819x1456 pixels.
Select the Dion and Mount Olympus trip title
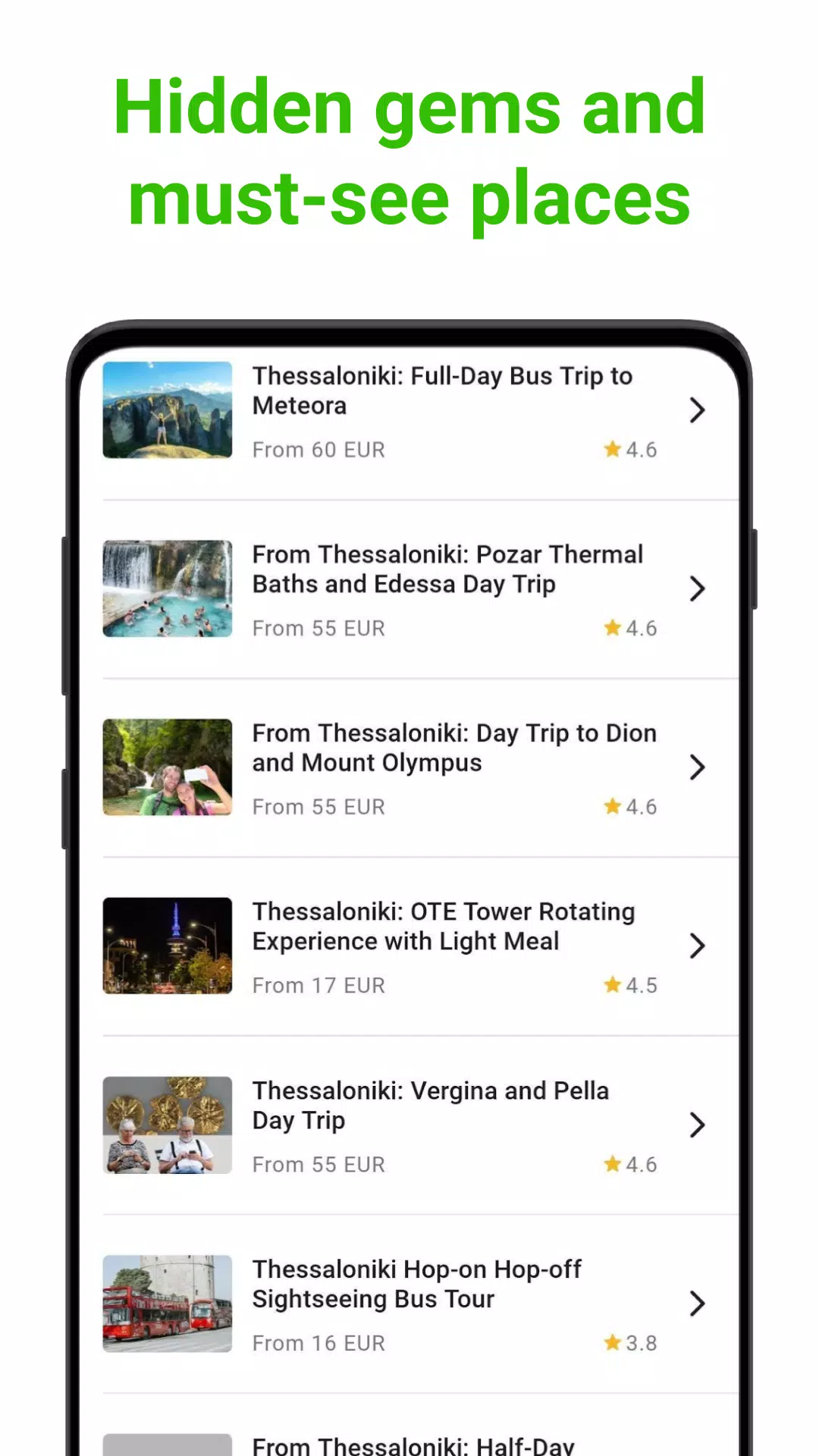click(x=453, y=748)
